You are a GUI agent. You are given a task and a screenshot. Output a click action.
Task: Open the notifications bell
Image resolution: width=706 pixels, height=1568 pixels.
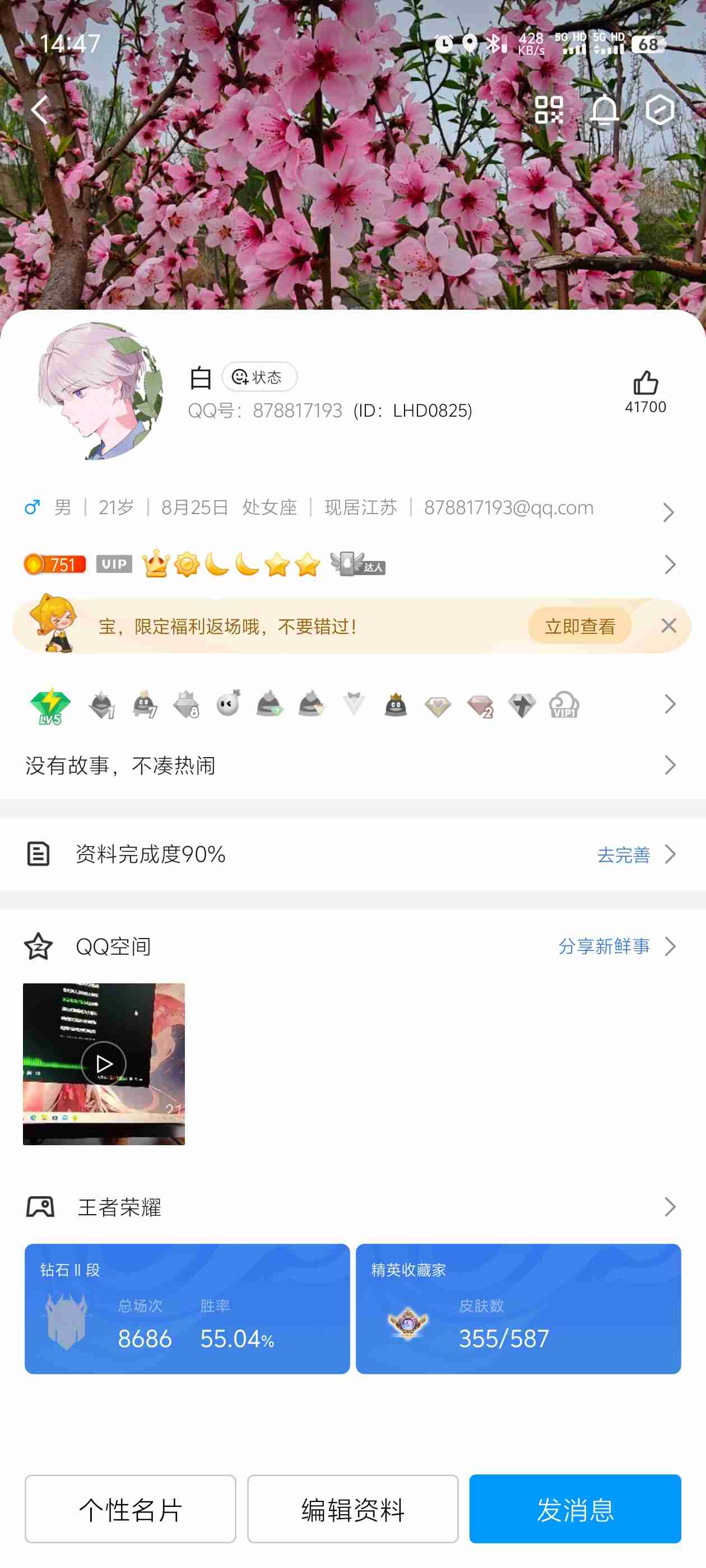click(604, 110)
